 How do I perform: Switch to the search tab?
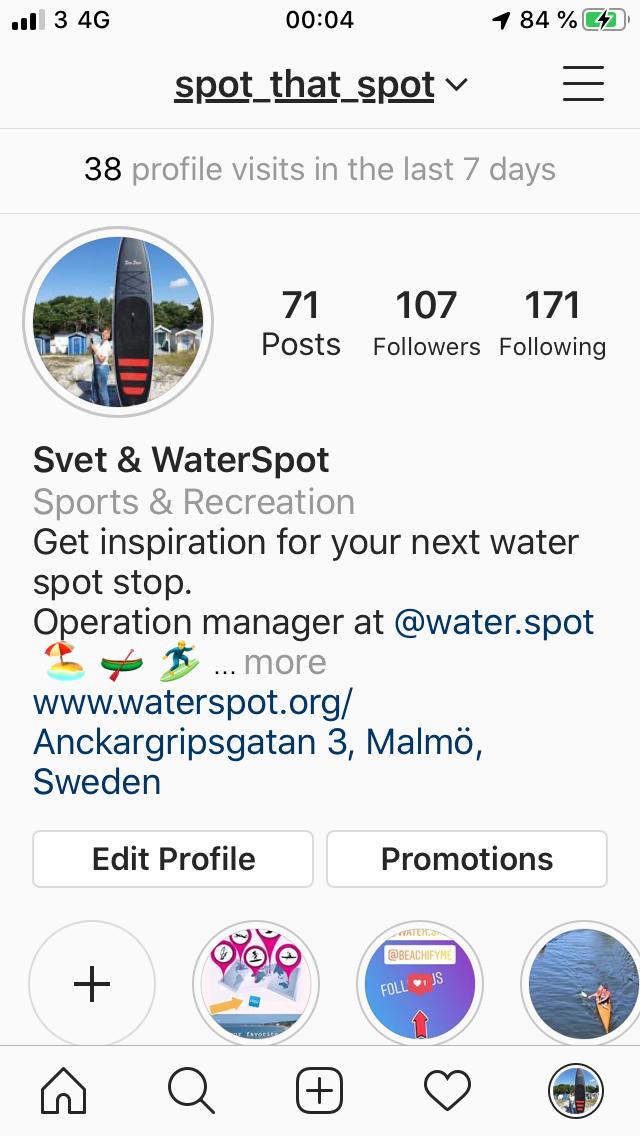click(x=191, y=1090)
